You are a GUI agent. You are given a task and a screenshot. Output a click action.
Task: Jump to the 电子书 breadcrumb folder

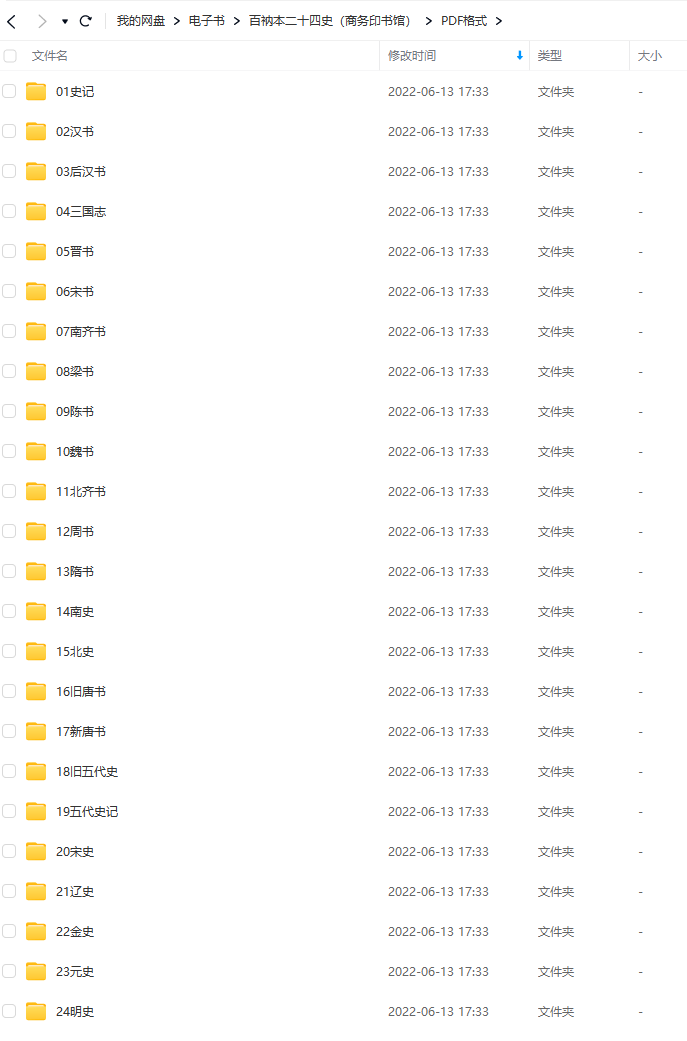(x=206, y=21)
